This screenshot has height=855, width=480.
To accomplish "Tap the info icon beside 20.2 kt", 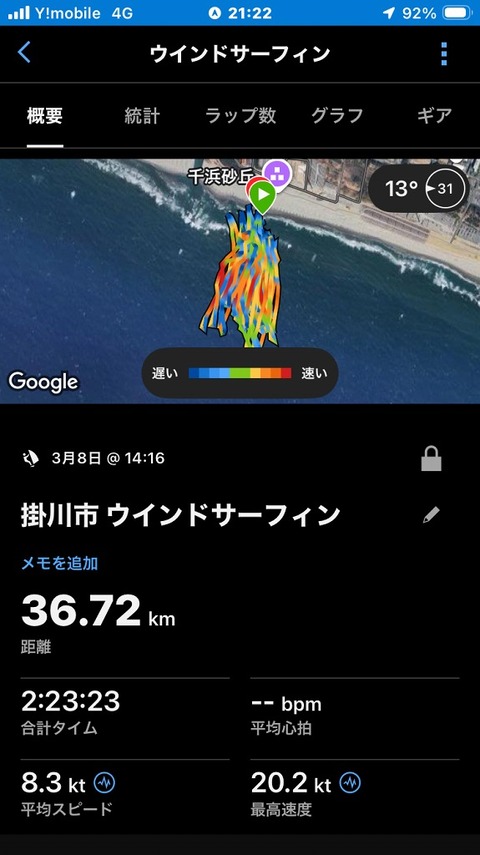I will [350, 783].
